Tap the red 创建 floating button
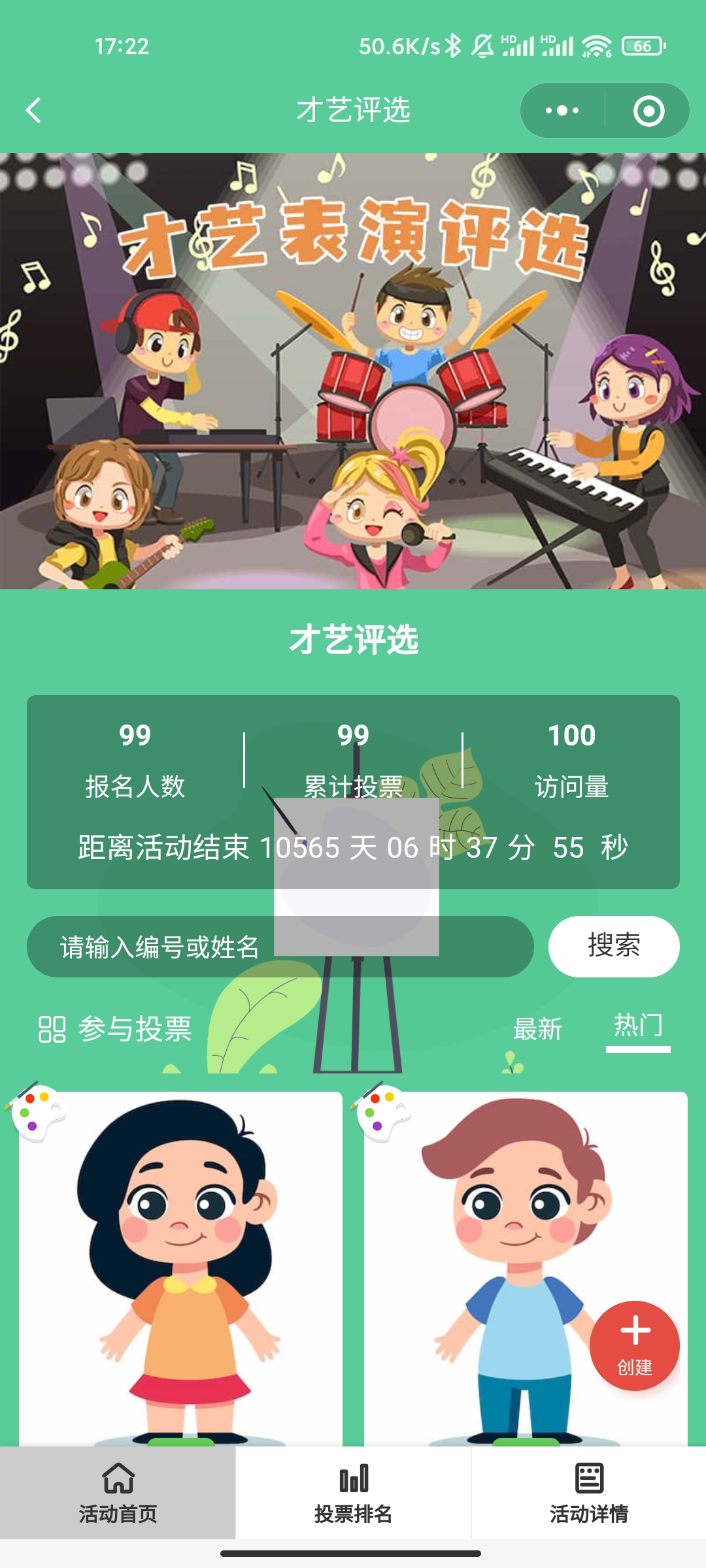Screen dimensions: 706x1568 pyautogui.click(x=635, y=1346)
